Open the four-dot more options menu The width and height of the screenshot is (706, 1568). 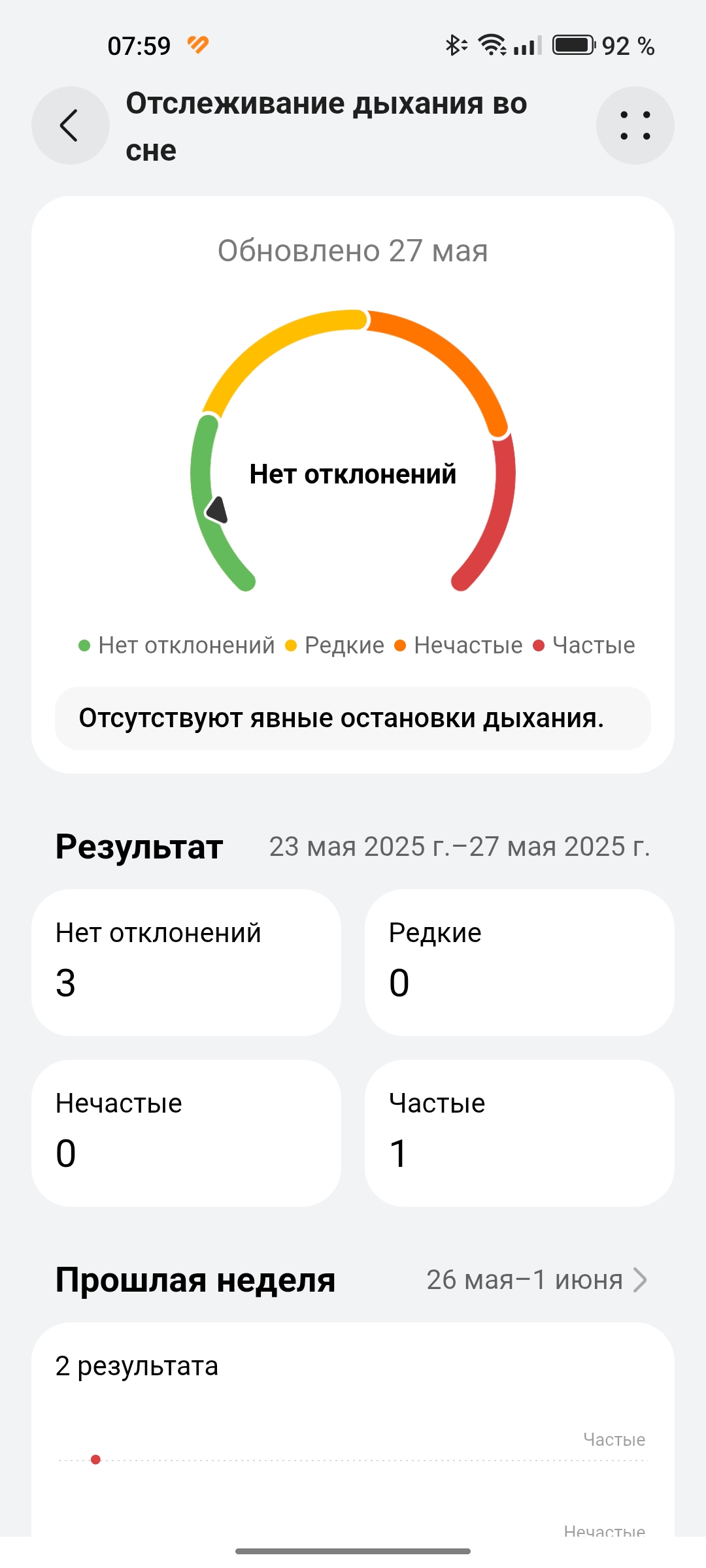point(635,125)
